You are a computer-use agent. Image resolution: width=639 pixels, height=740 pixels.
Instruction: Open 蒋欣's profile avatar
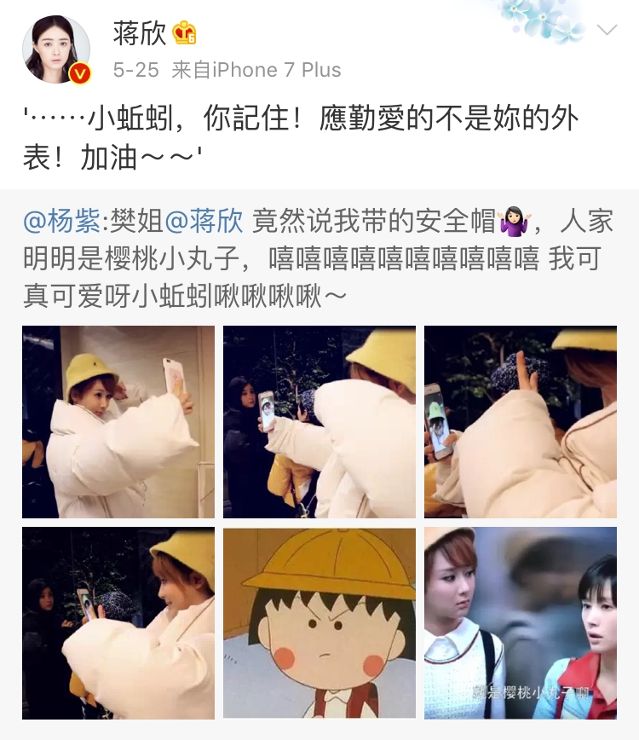pyautogui.click(x=56, y=50)
